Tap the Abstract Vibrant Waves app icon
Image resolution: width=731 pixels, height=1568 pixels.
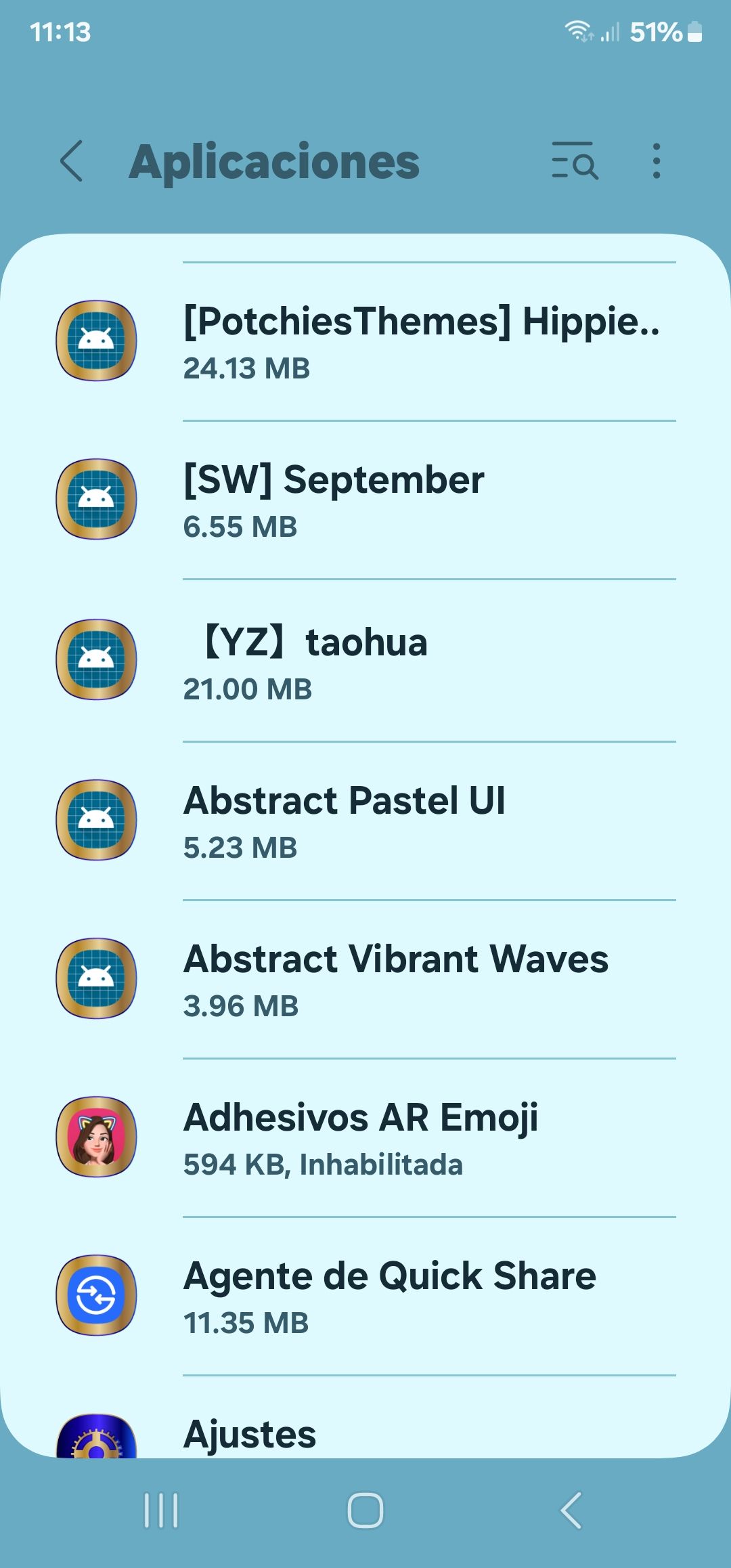[95, 978]
